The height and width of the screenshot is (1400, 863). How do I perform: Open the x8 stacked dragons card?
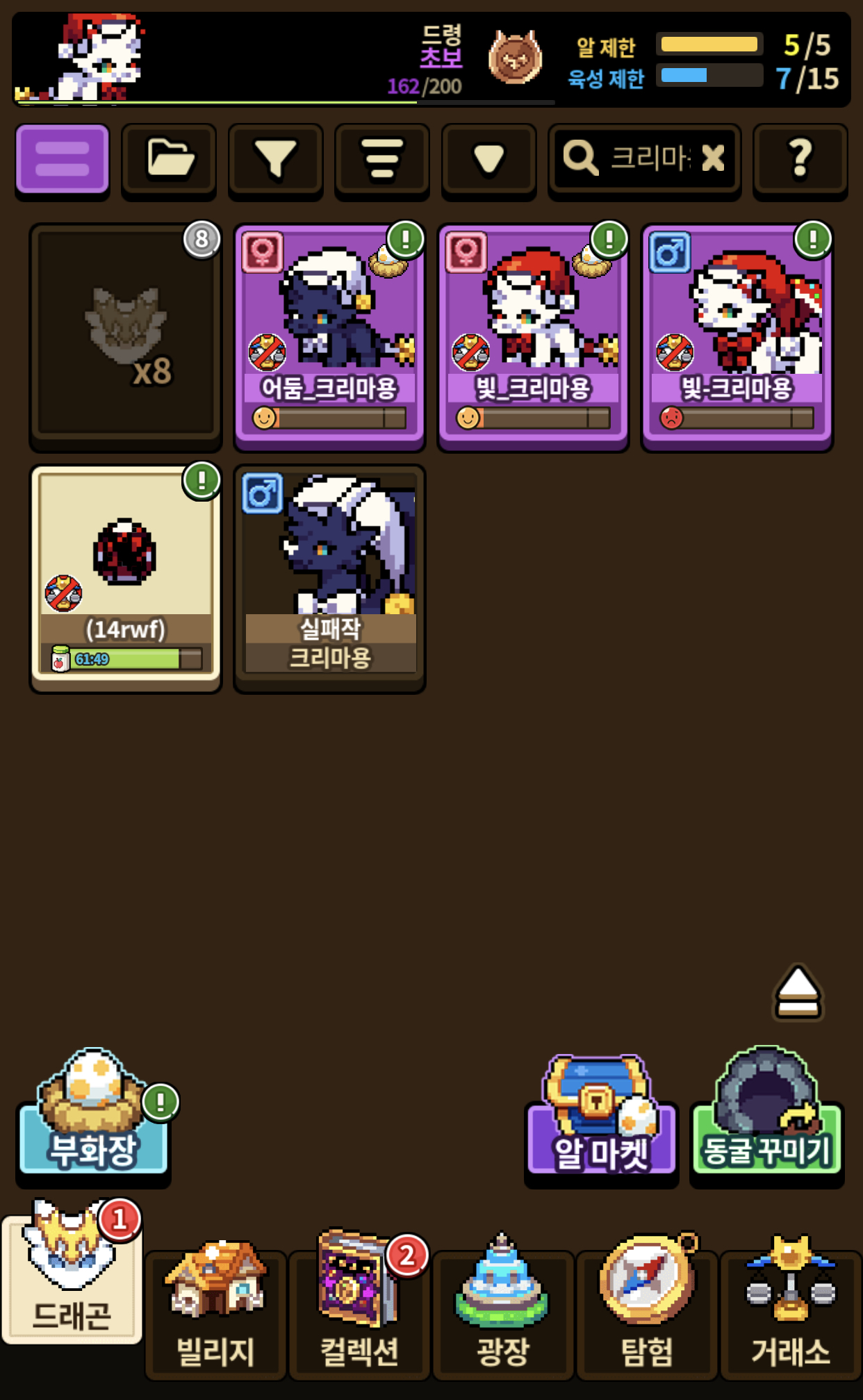click(126, 338)
